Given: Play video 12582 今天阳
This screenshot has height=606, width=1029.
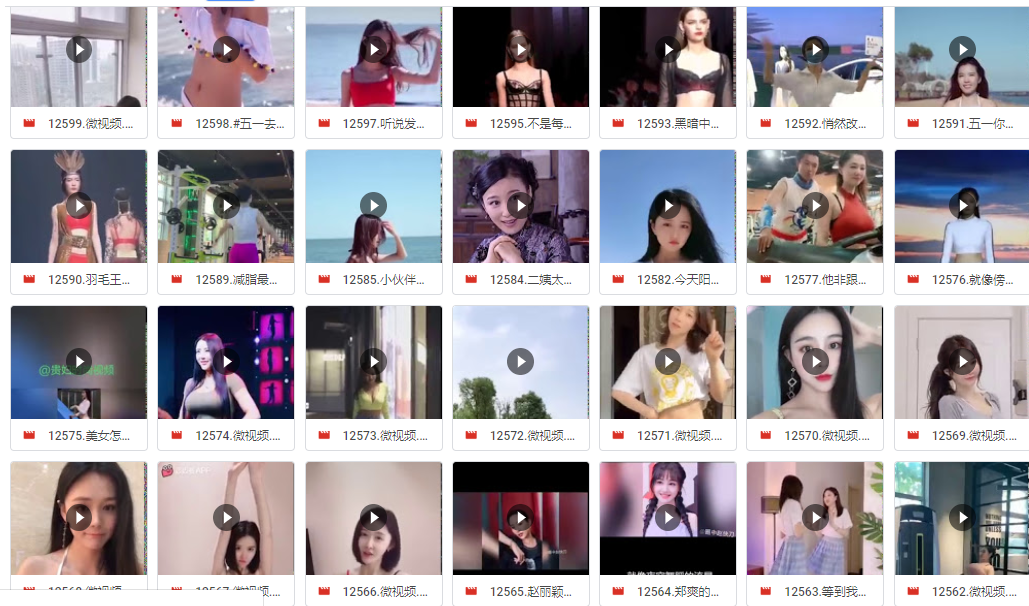Looking at the screenshot, I should (668, 205).
